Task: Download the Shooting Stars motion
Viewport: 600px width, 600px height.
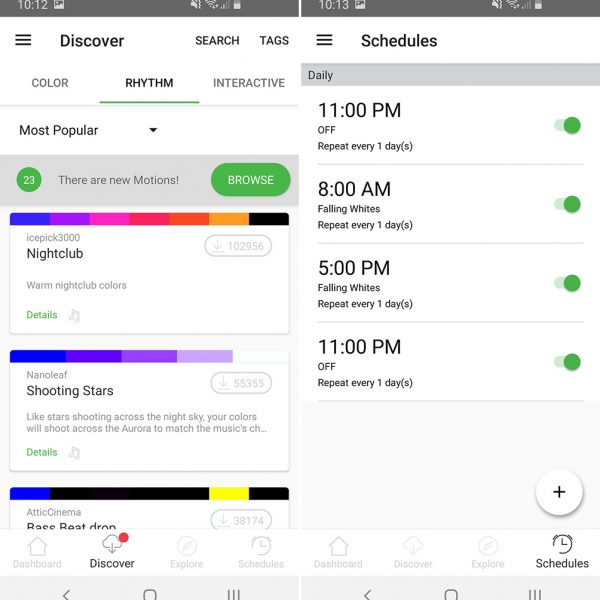Action: pyautogui.click(x=240, y=383)
